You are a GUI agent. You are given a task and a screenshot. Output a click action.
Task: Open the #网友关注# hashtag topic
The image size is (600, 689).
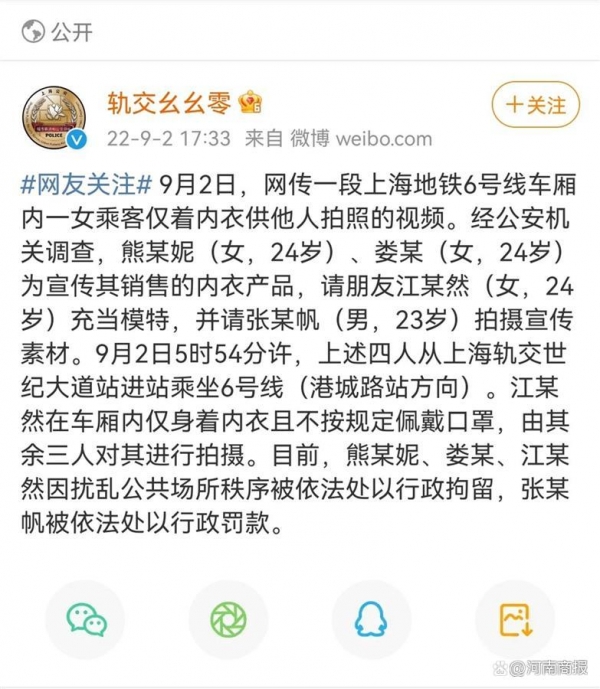pyautogui.click(x=86, y=186)
